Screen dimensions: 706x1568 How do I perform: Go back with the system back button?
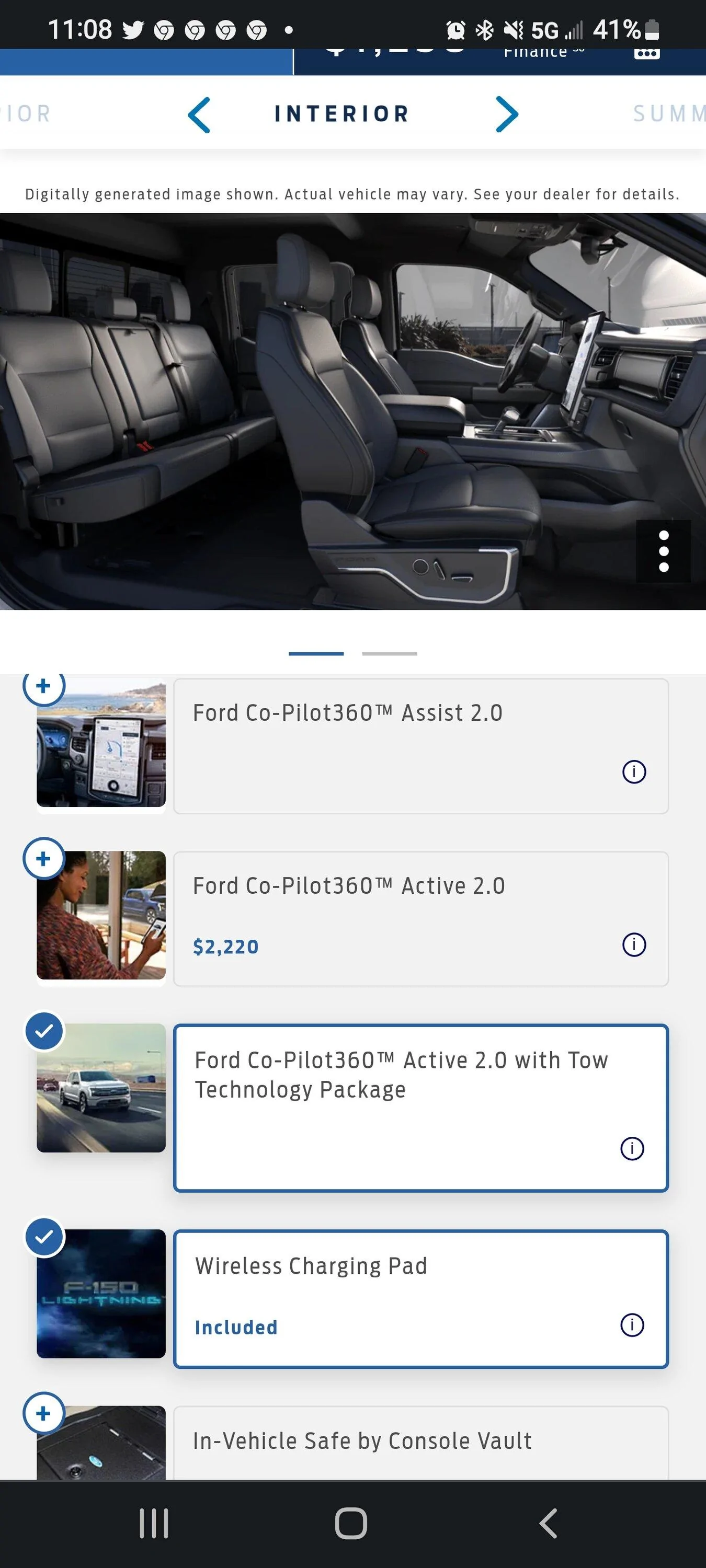coord(548,1524)
